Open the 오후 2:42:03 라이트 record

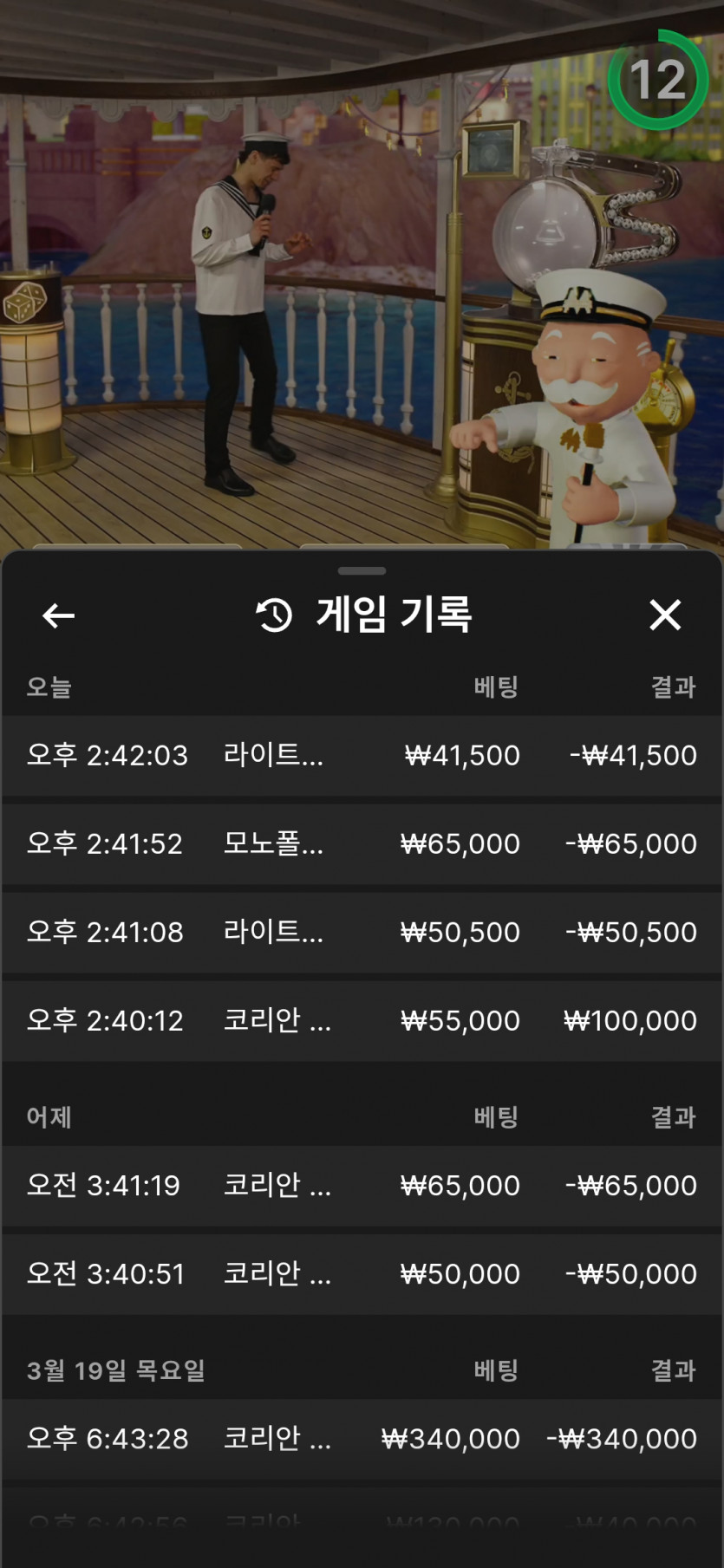pyautogui.click(x=362, y=755)
